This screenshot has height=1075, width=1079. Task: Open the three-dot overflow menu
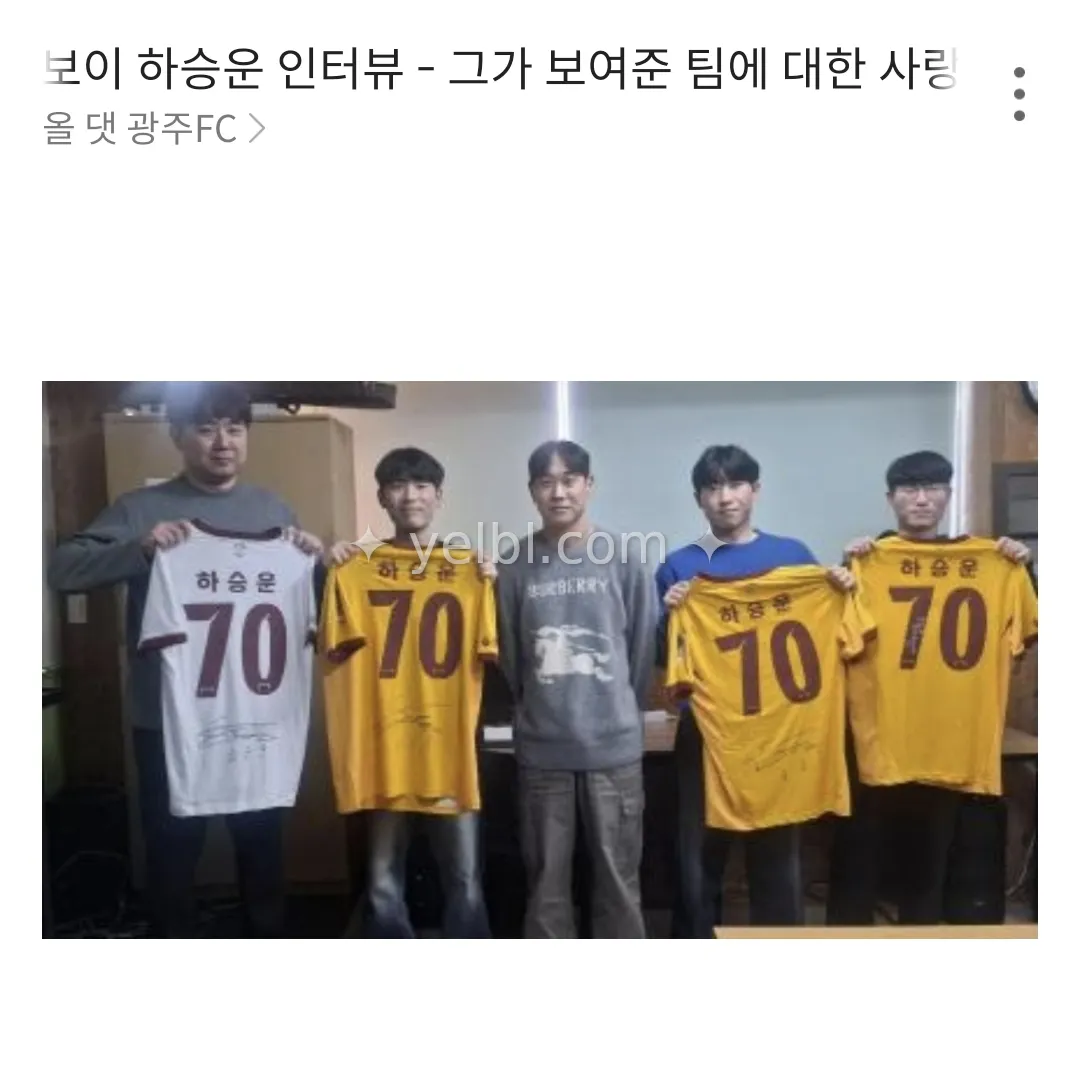tap(1018, 94)
